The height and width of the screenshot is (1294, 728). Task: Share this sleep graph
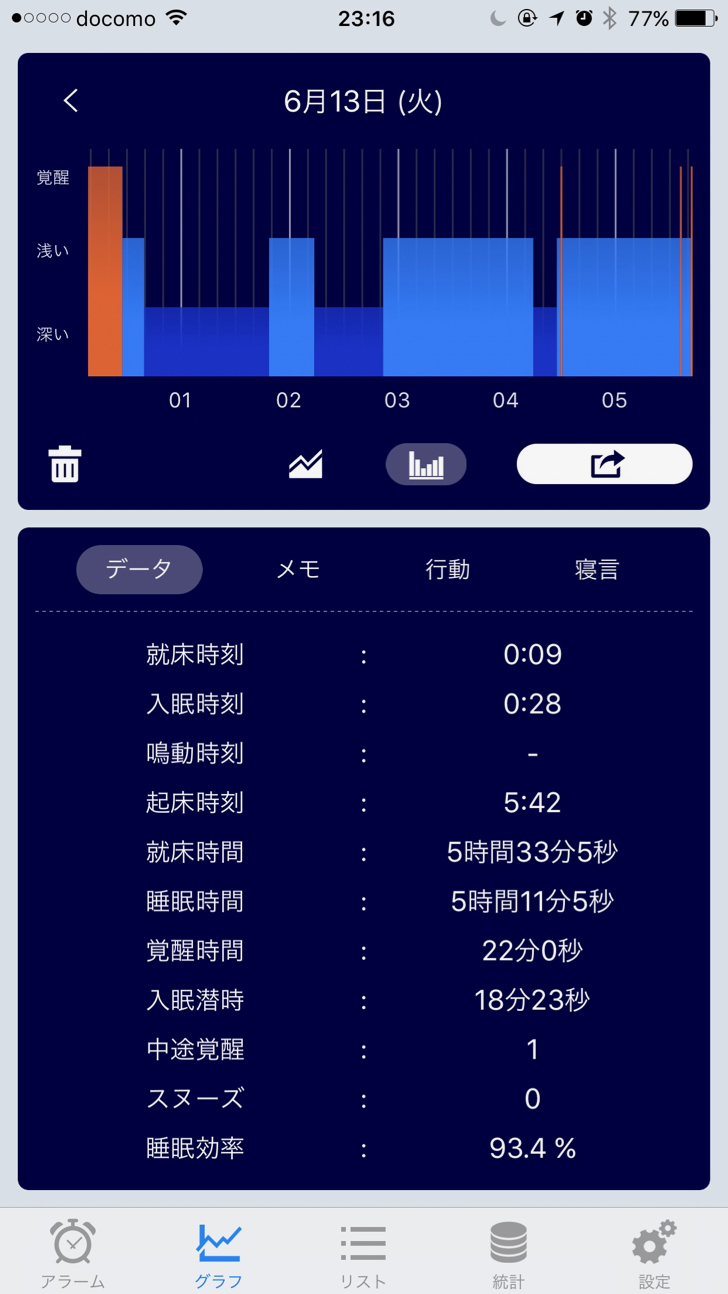(604, 464)
